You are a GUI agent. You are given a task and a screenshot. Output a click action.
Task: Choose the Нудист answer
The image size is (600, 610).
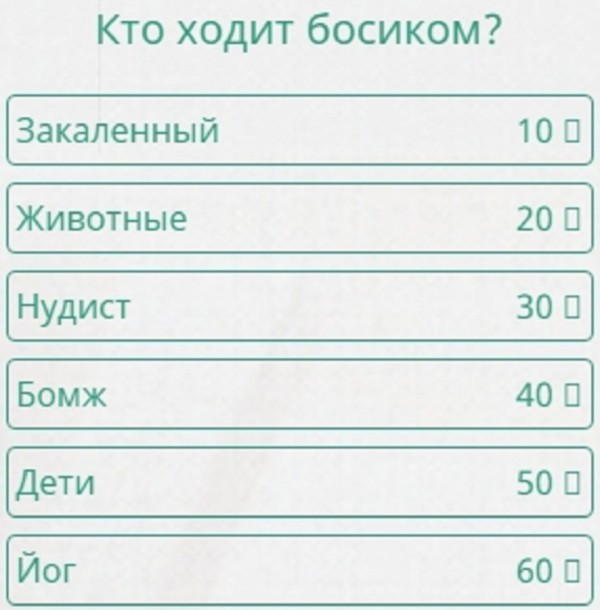click(x=300, y=306)
